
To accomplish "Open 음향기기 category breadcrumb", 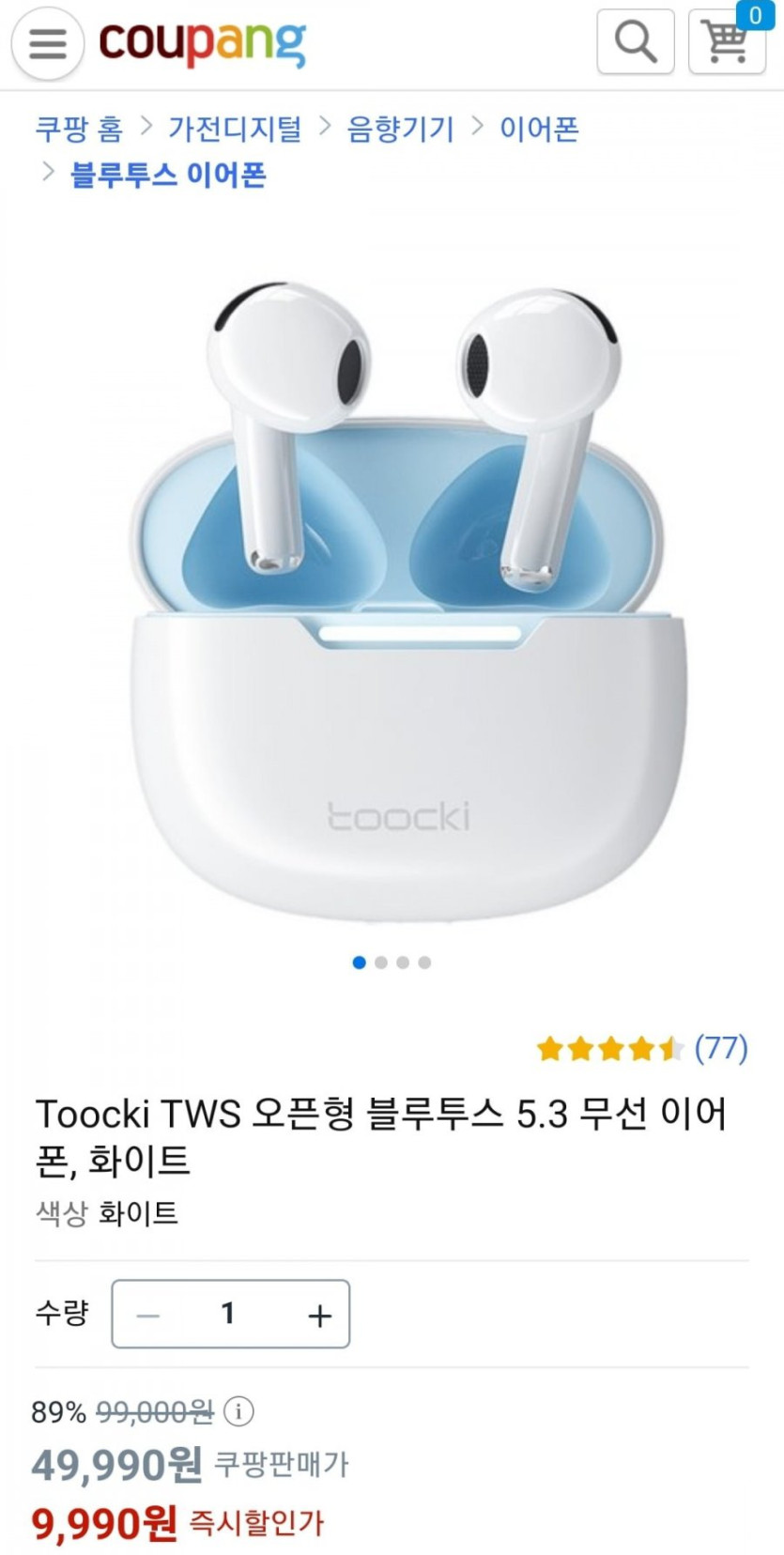I will click(400, 129).
